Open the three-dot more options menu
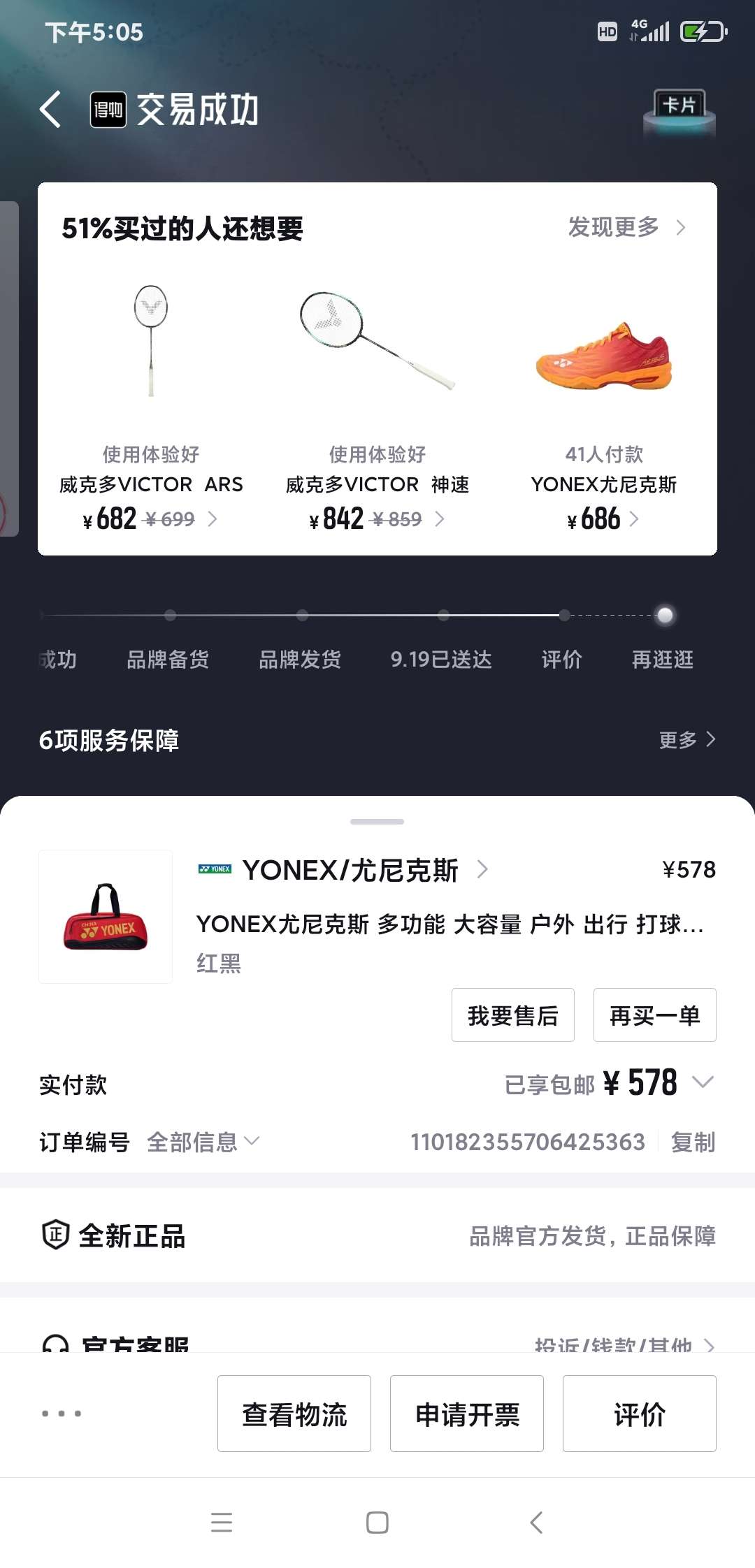 pyautogui.click(x=62, y=1414)
